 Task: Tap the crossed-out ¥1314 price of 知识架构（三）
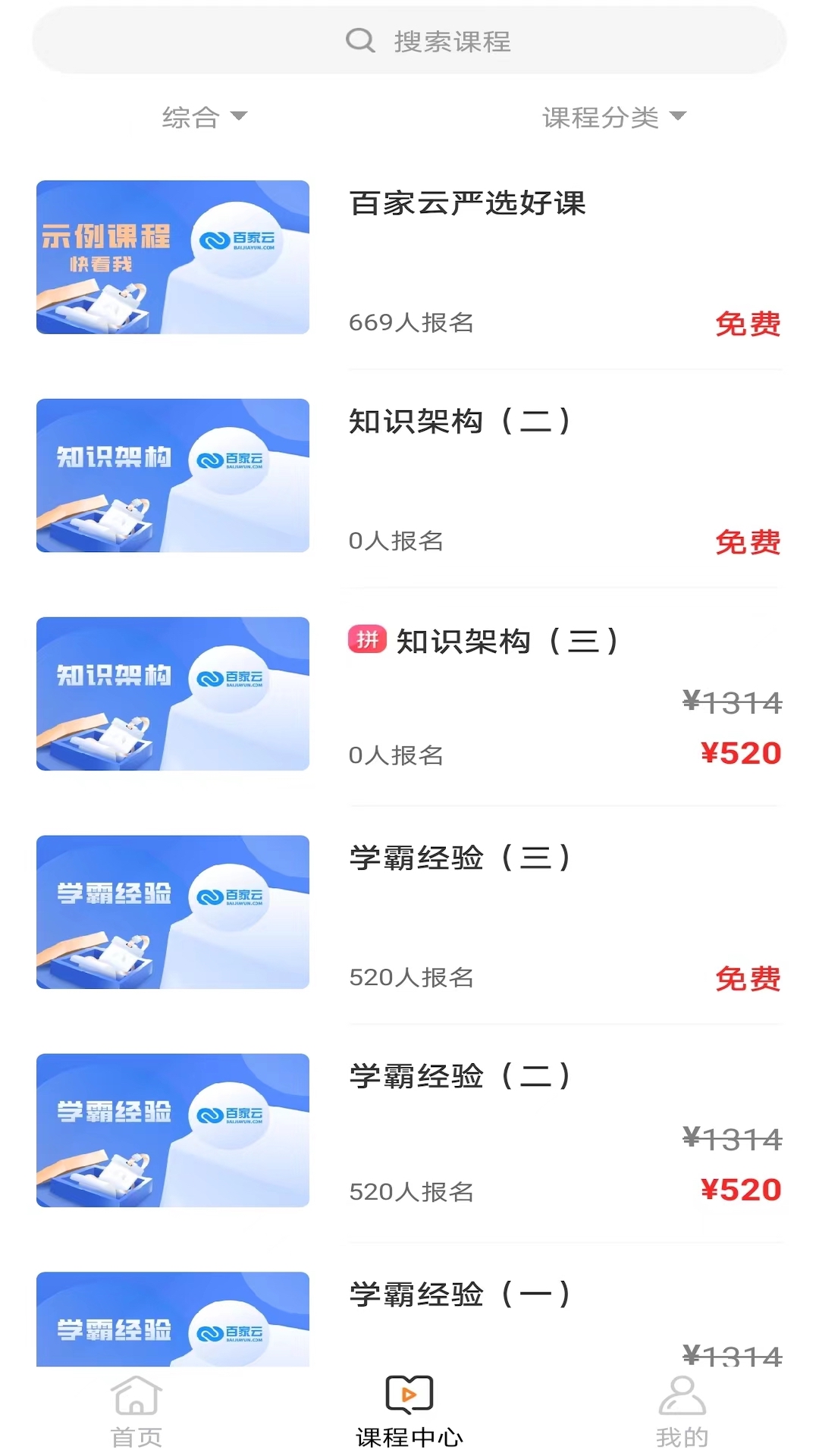pyautogui.click(x=732, y=701)
